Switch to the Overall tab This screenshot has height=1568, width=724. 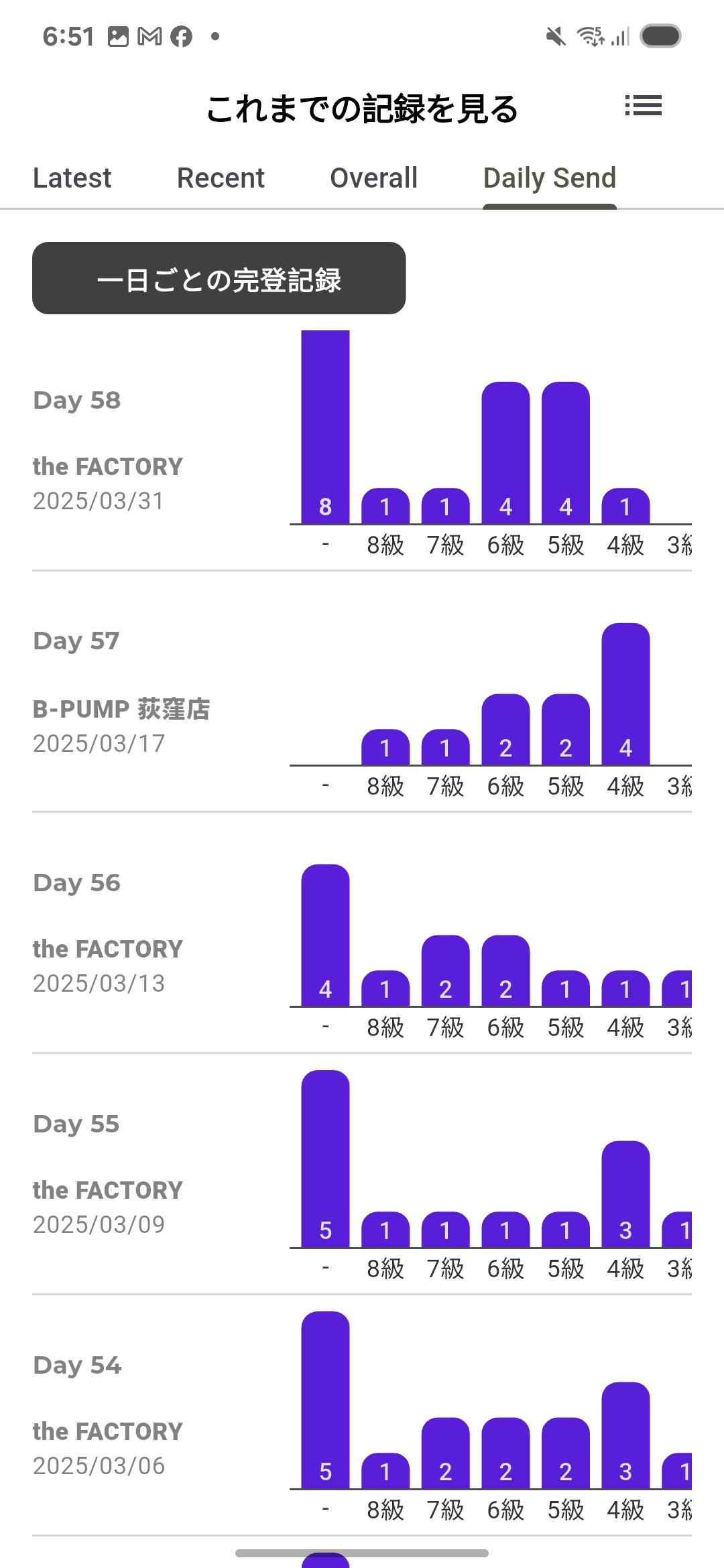374,178
